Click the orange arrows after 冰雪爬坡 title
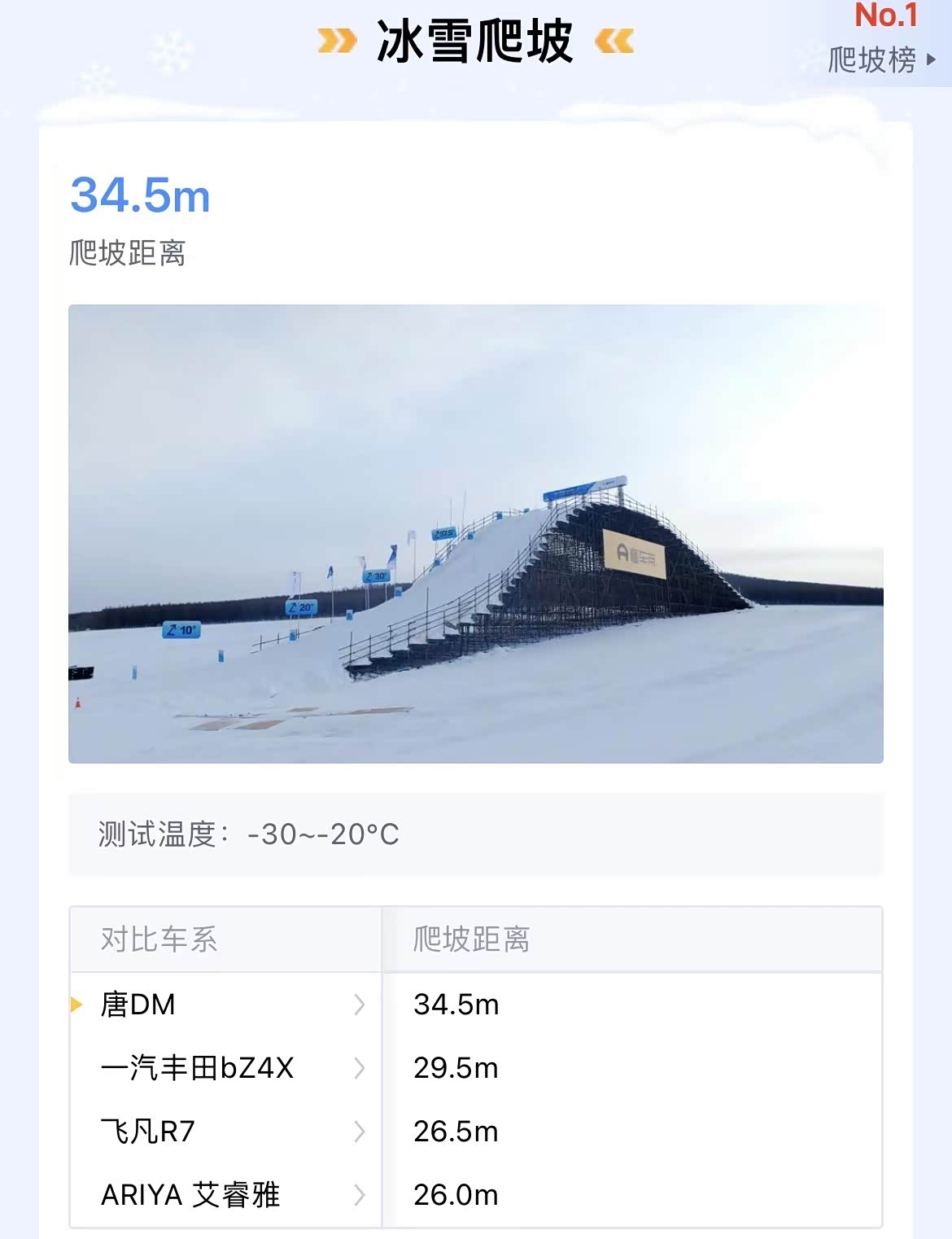This screenshot has width=952, height=1239. pyautogui.click(x=616, y=41)
